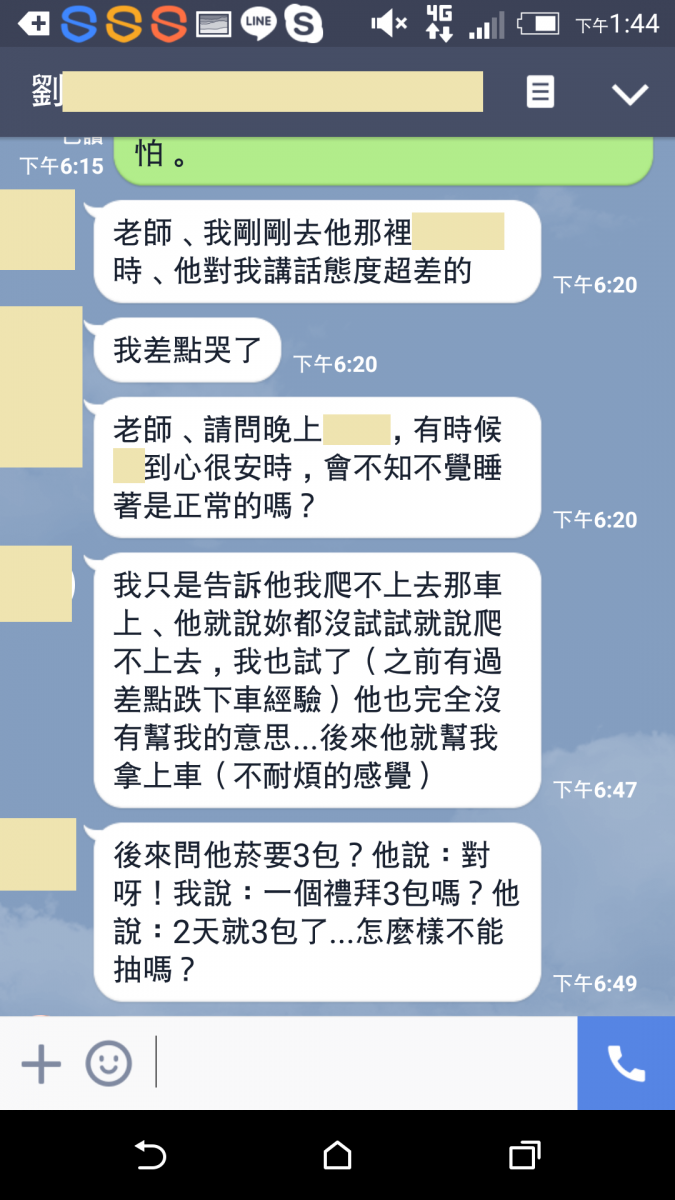This screenshot has height=1200, width=675.
Task: Expand the chat options chevron menu
Action: [x=630, y=94]
